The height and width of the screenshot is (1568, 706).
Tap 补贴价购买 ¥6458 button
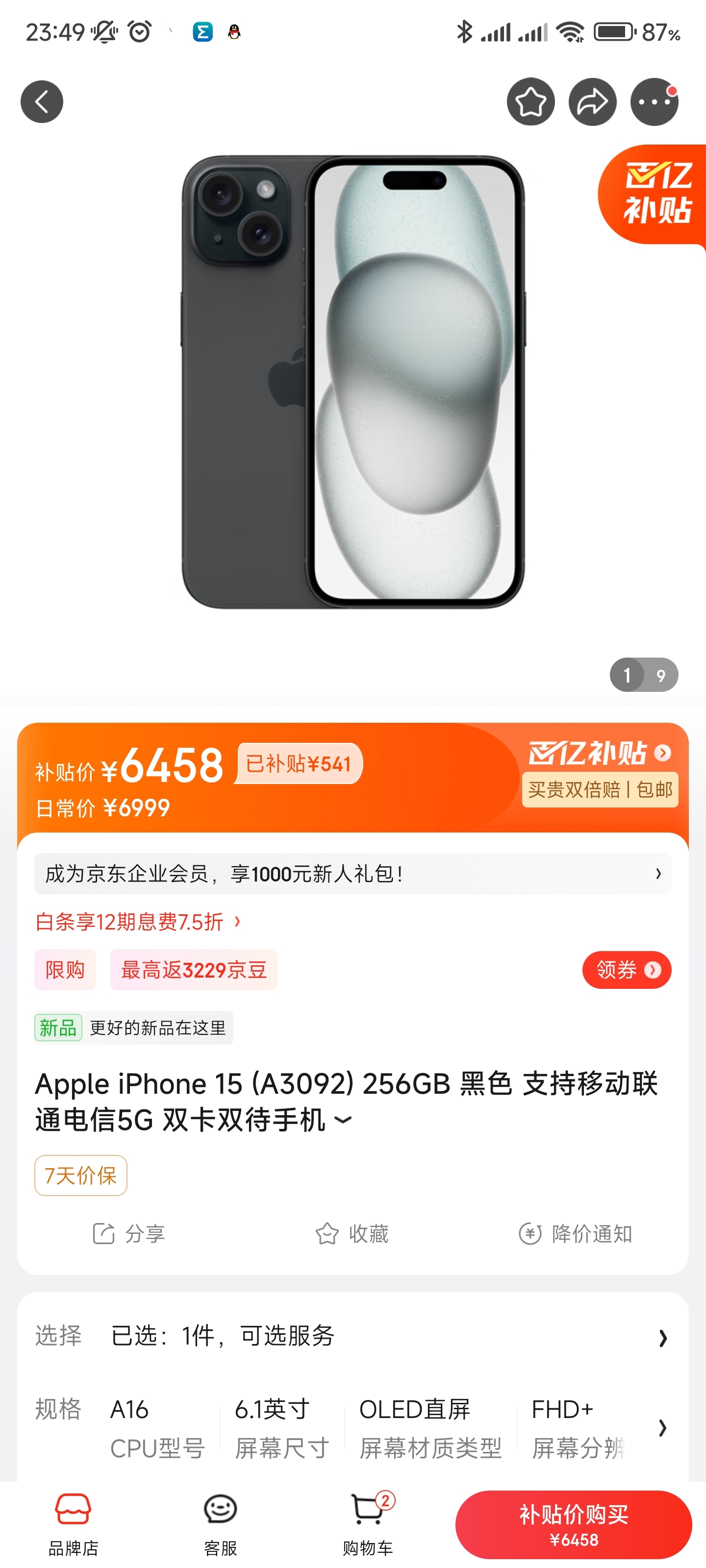573,1524
